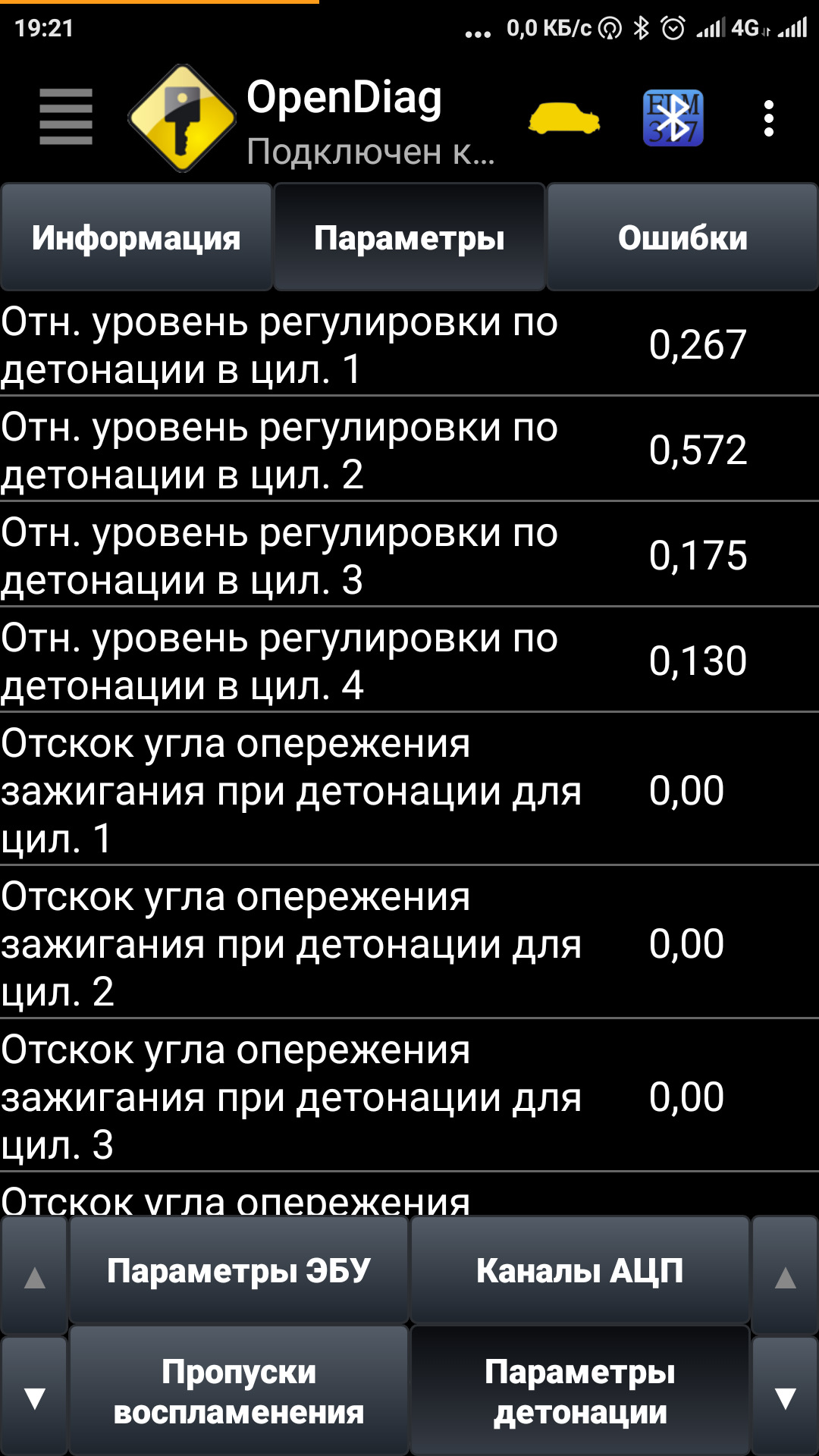This screenshot has width=819, height=1456.
Task: Open the ELM327 Bluetooth connection icon
Action: [673, 118]
